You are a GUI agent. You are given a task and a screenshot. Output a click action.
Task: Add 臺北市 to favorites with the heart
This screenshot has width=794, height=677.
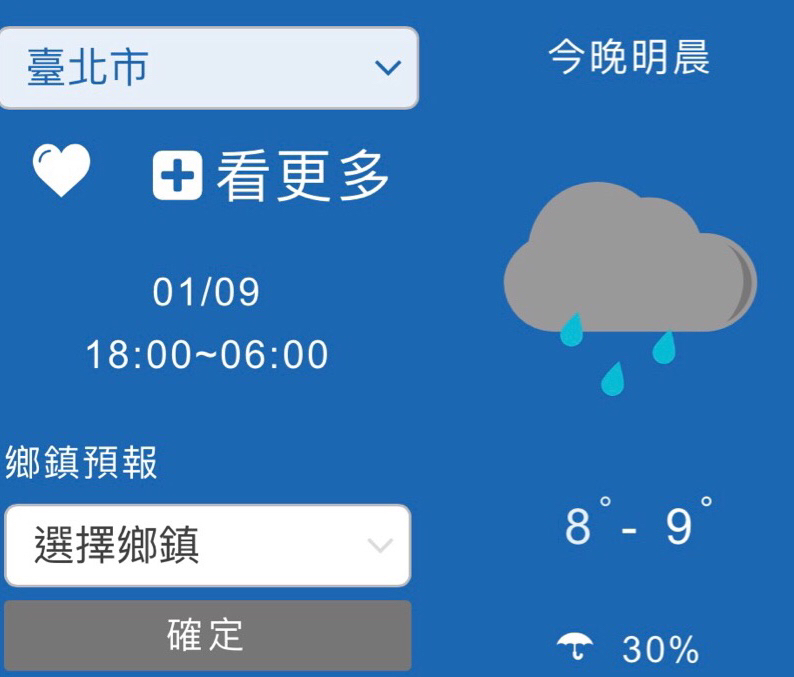coord(62,171)
